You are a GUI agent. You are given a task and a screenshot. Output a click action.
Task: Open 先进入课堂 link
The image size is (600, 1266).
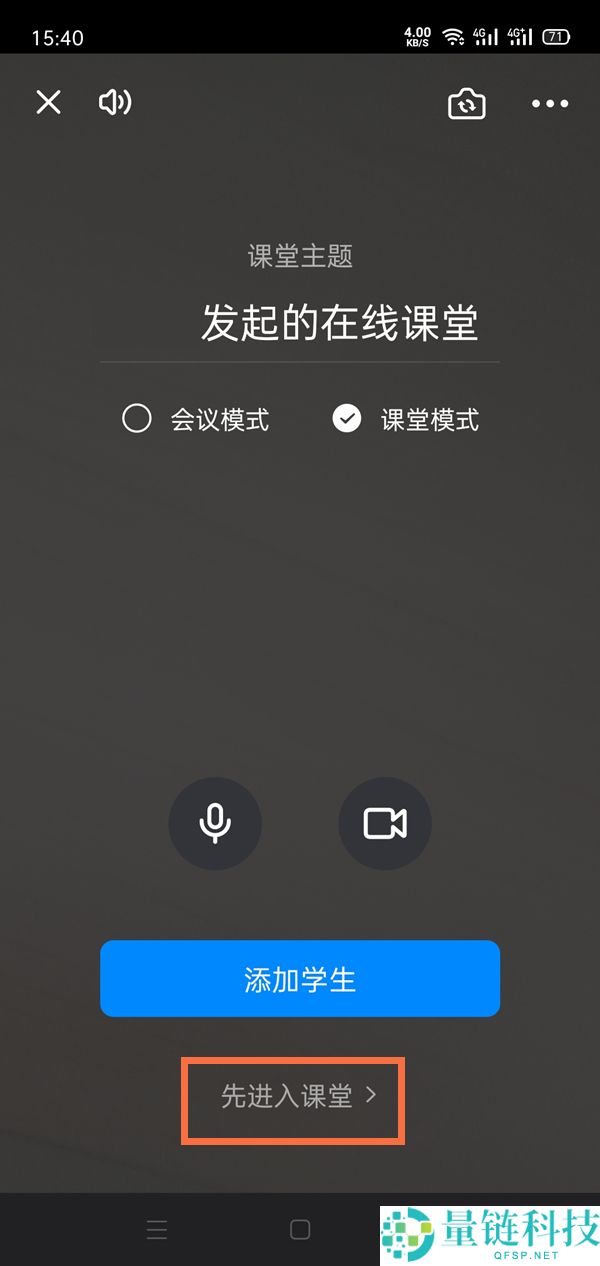297,1096
